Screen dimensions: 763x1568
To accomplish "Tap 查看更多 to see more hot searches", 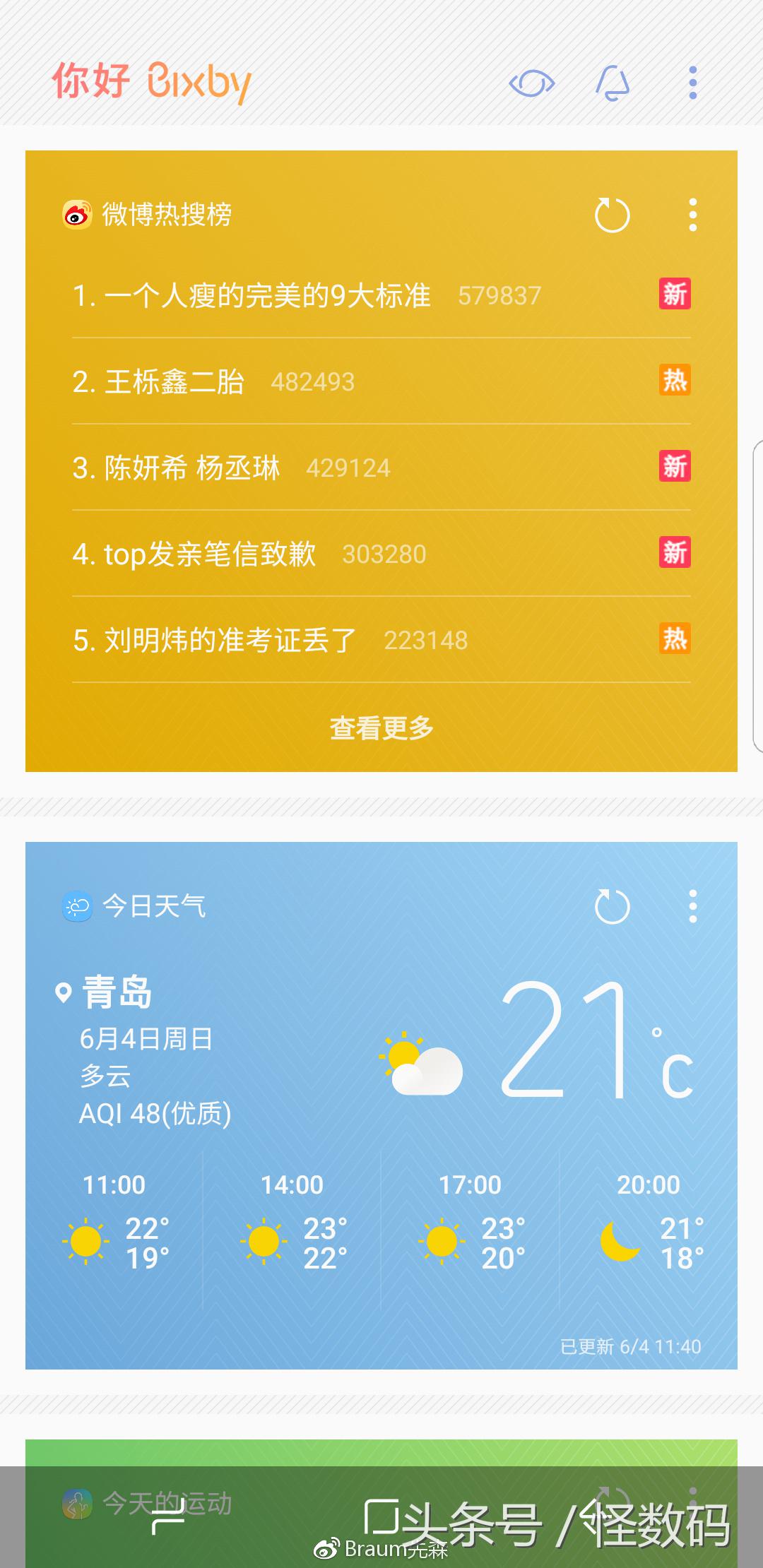I will 381,727.
